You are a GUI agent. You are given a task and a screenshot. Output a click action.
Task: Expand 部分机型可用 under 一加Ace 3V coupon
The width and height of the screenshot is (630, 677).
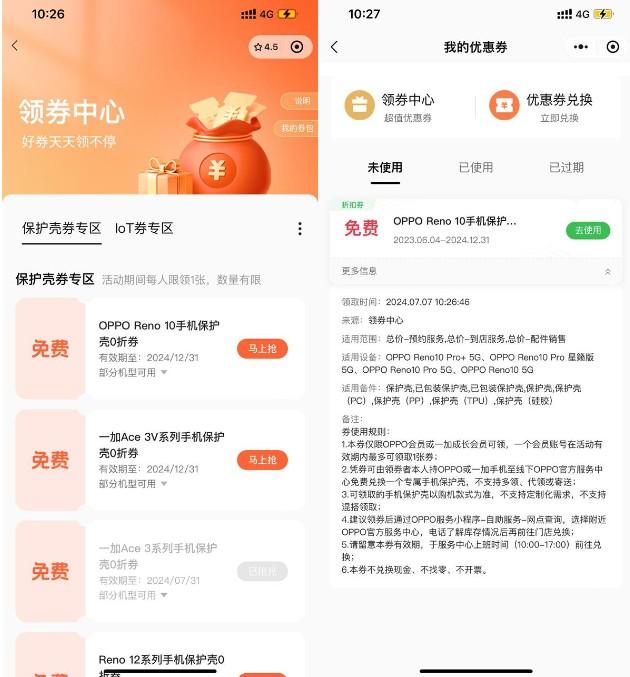133,484
